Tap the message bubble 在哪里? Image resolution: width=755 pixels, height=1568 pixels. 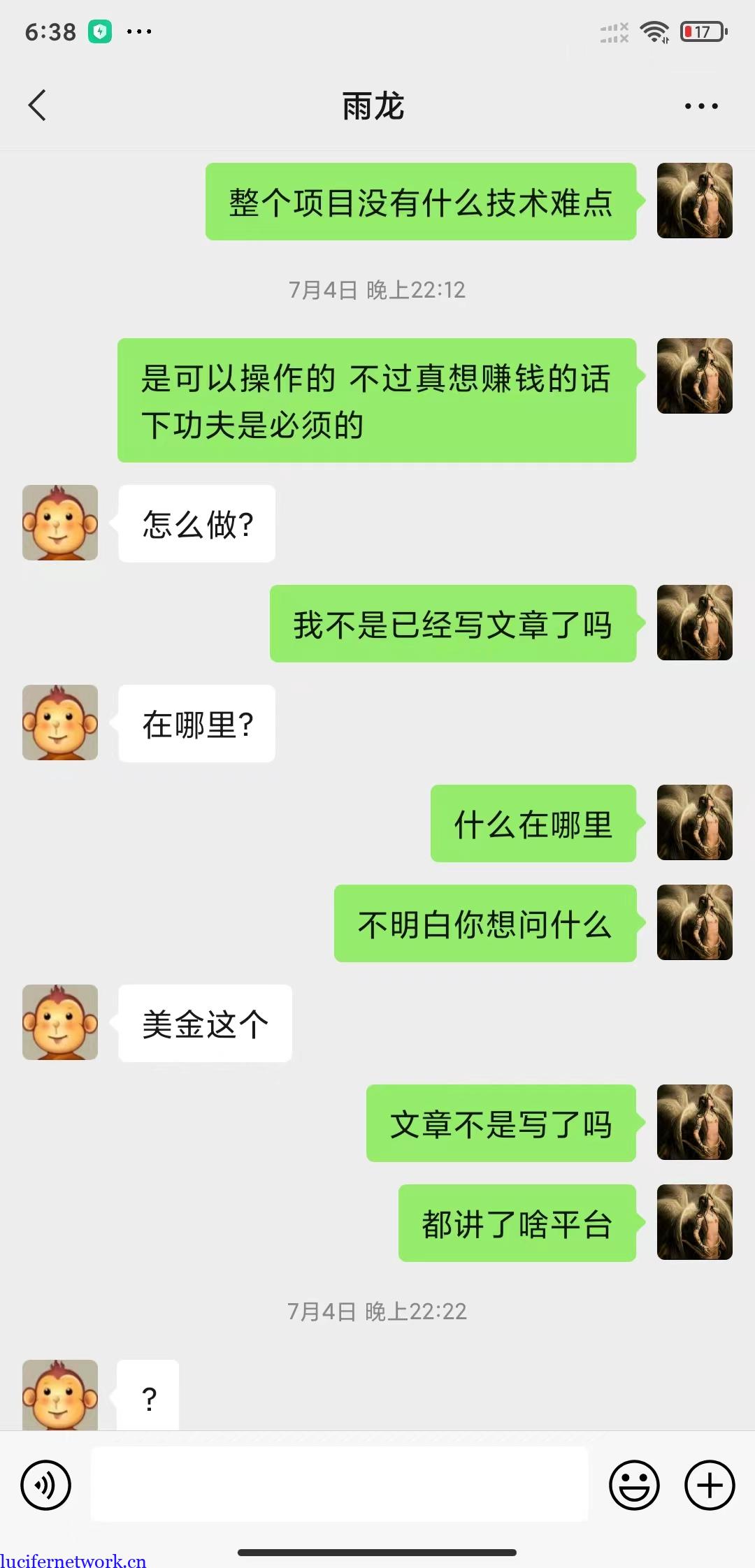click(x=196, y=724)
